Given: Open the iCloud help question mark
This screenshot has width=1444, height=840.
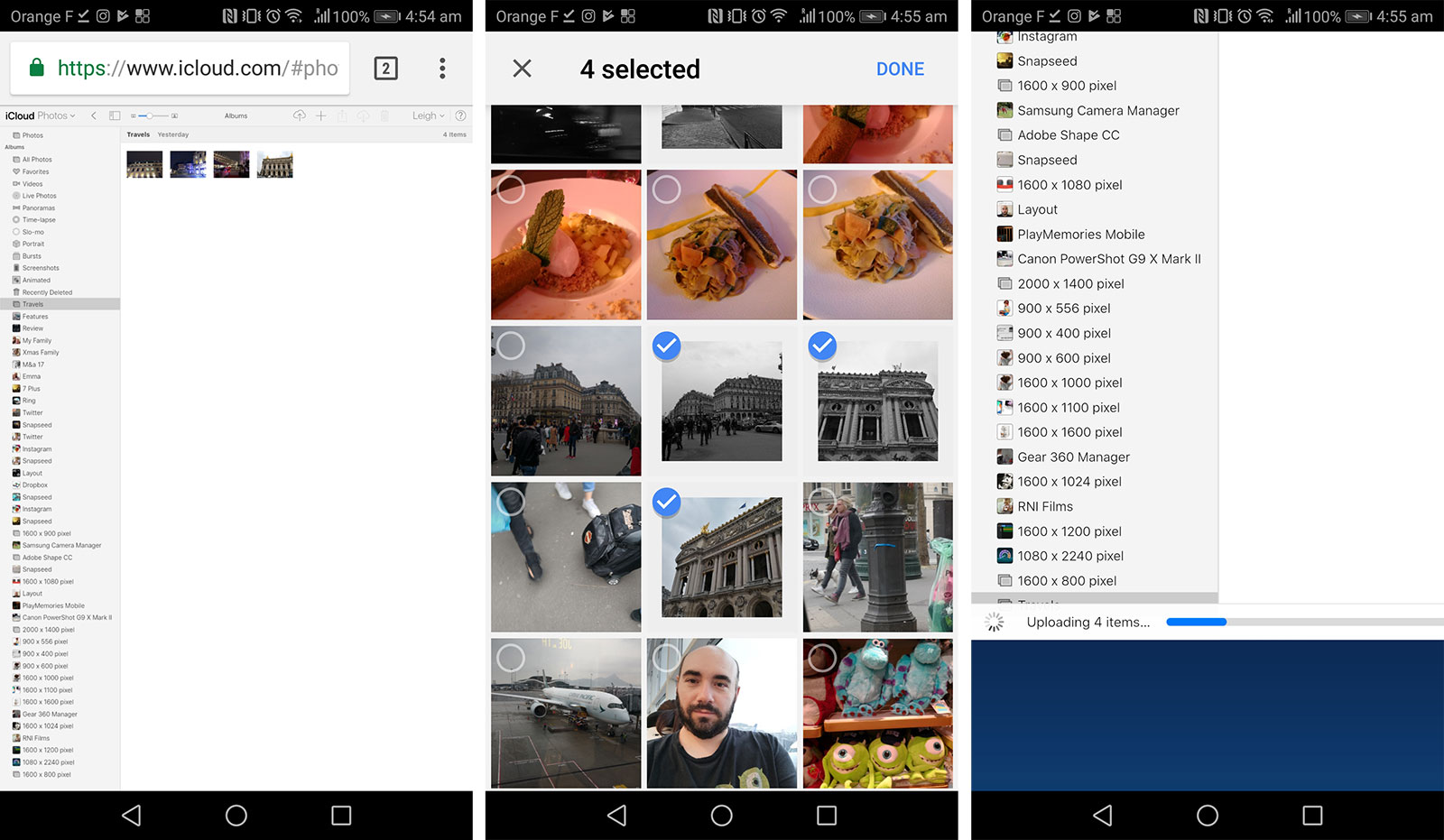Looking at the screenshot, I should (x=460, y=115).
